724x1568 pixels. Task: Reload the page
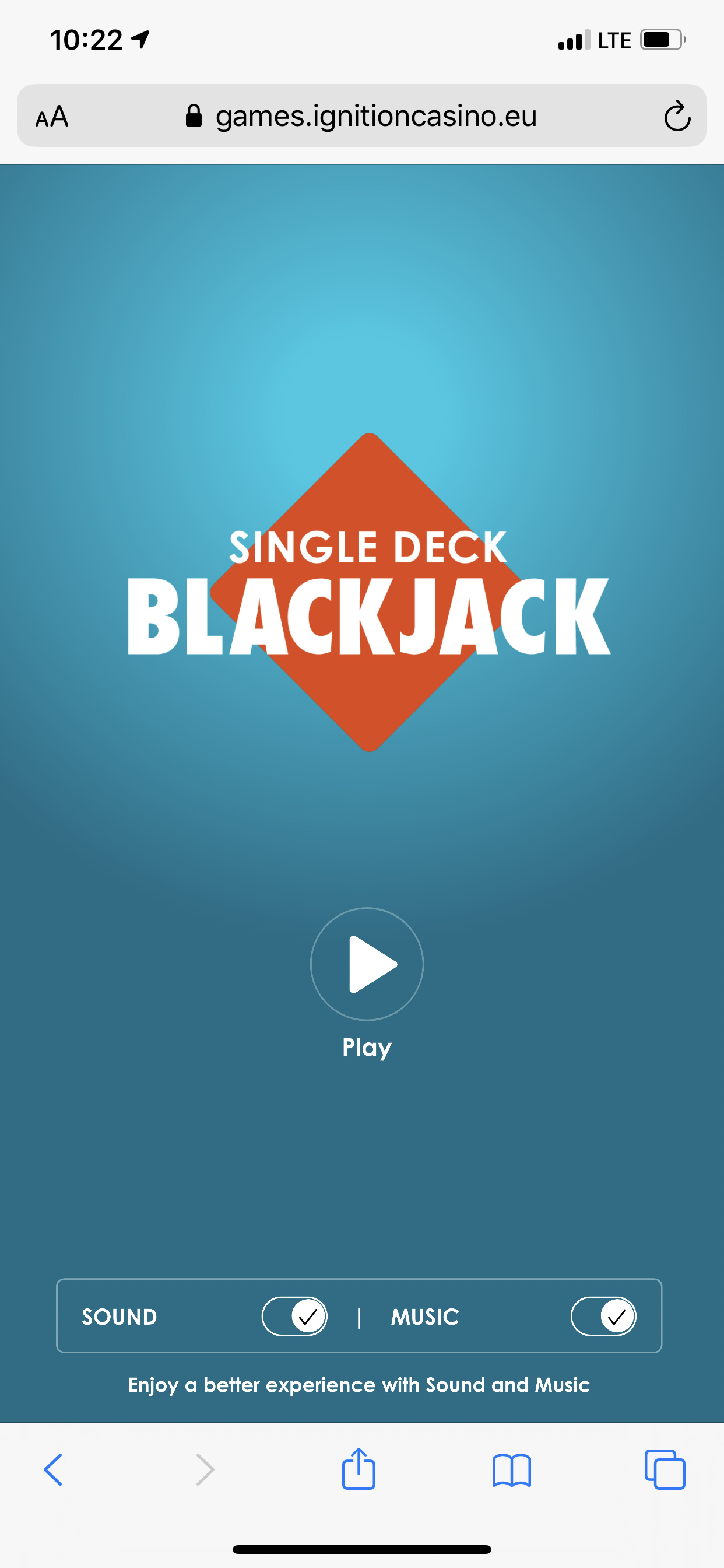pyautogui.click(x=677, y=116)
